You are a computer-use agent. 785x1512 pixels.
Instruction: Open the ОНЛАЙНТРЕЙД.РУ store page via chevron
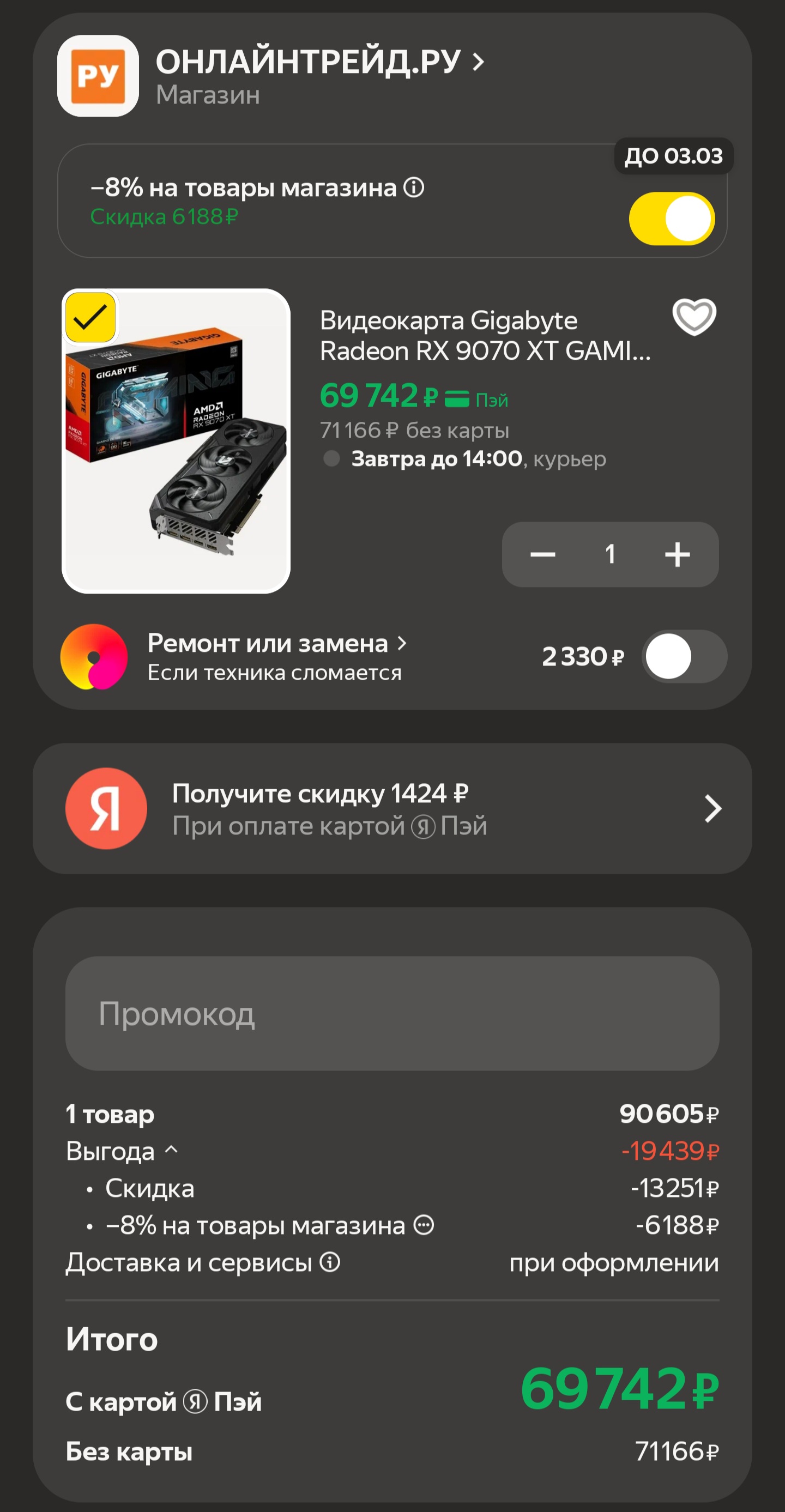[479, 62]
